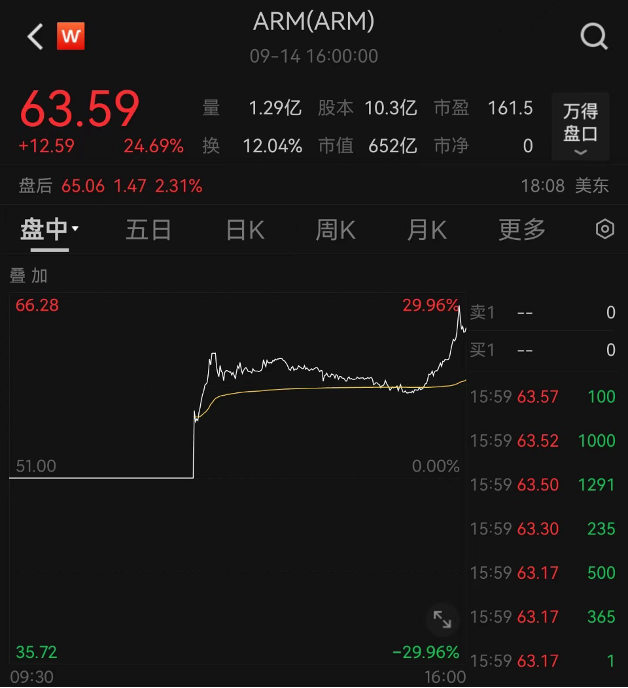Go back to the previous screen
Image resolution: width=628 pixels, height=688 pixels.
pos(35,37)
